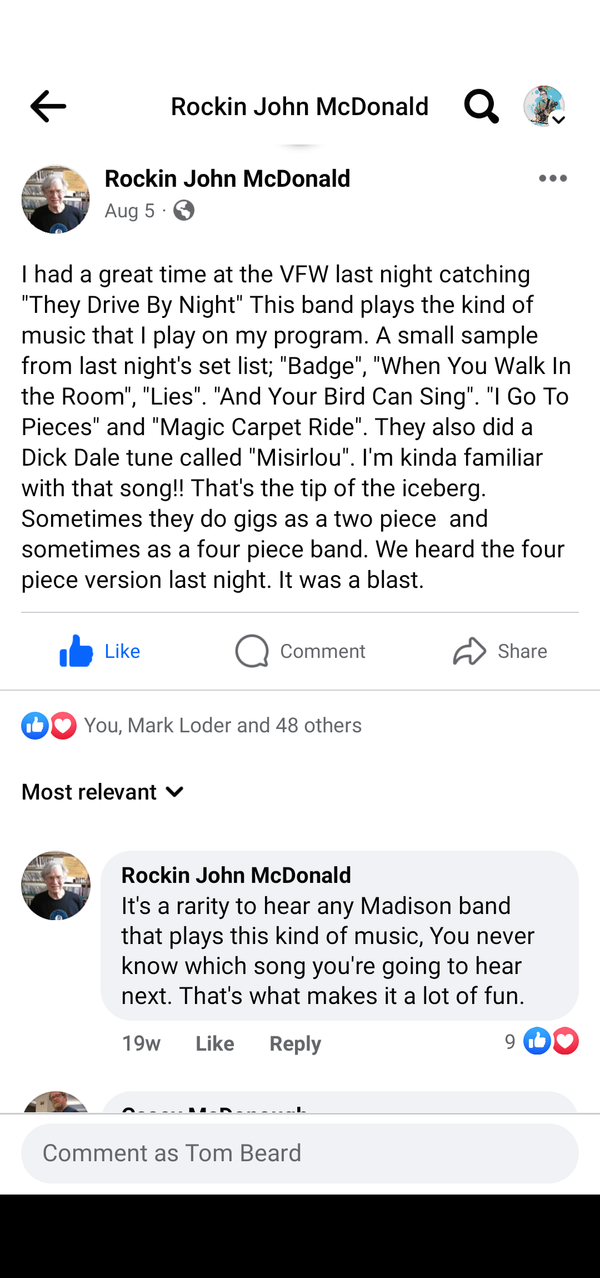Go back using the top-left arrow
600x1278 pixels.
(48, 106)
